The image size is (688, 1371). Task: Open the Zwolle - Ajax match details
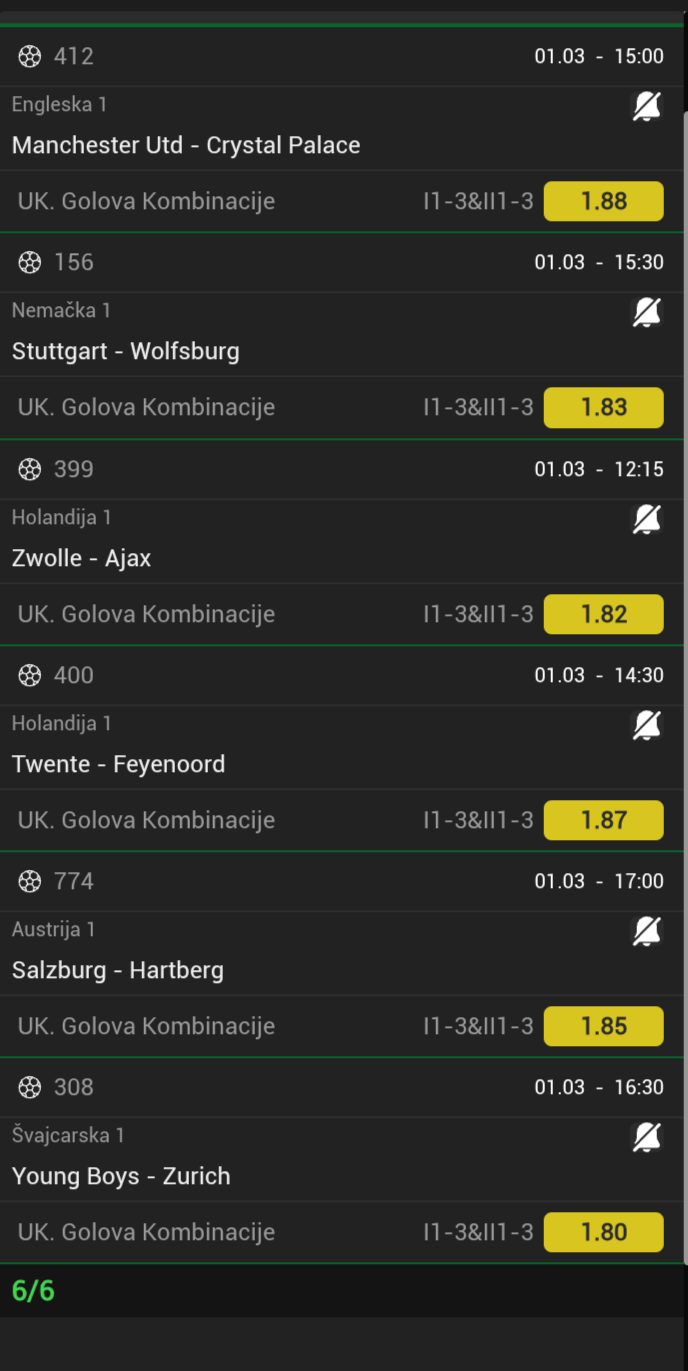click(82, 558)
